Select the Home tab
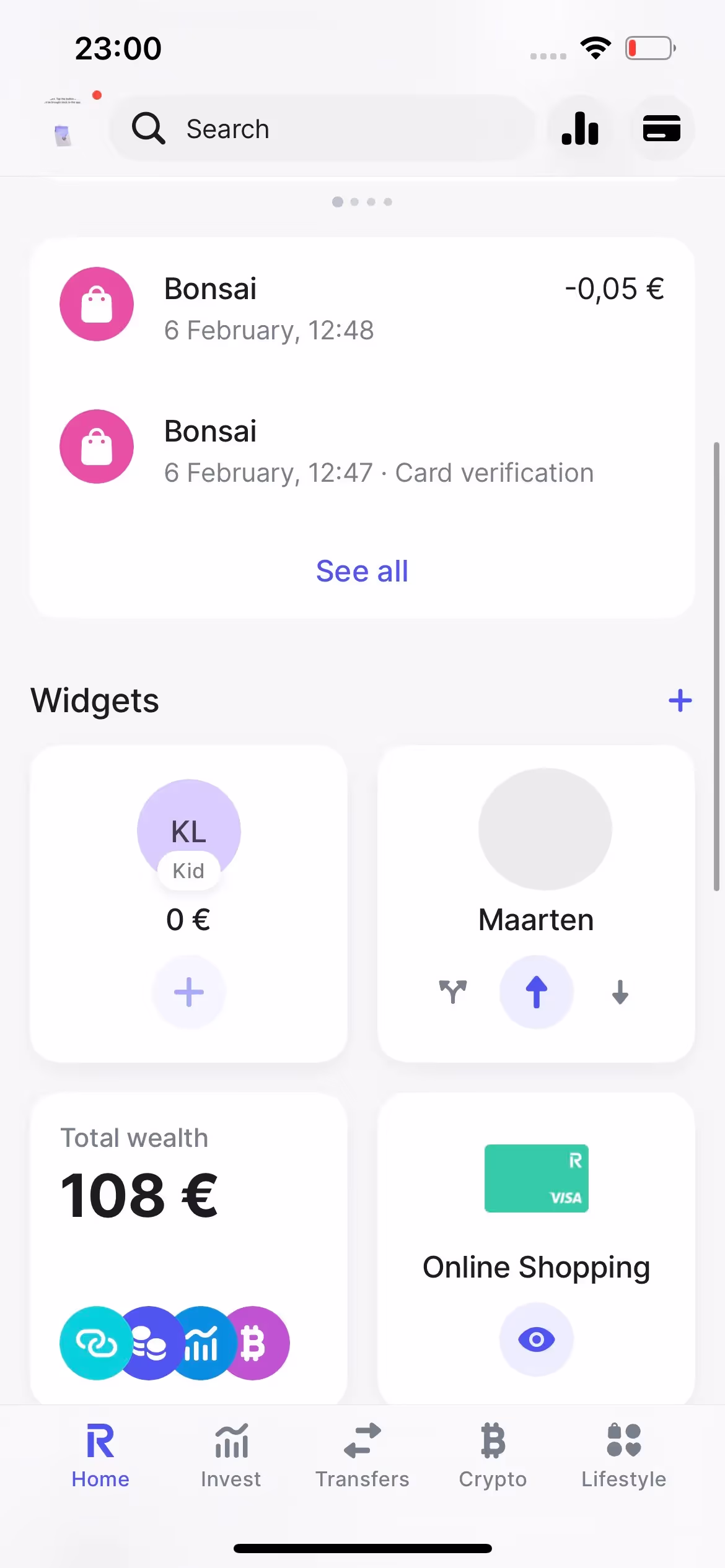The height and width of the screenshot is (1568, 725). coord(100,1455)
